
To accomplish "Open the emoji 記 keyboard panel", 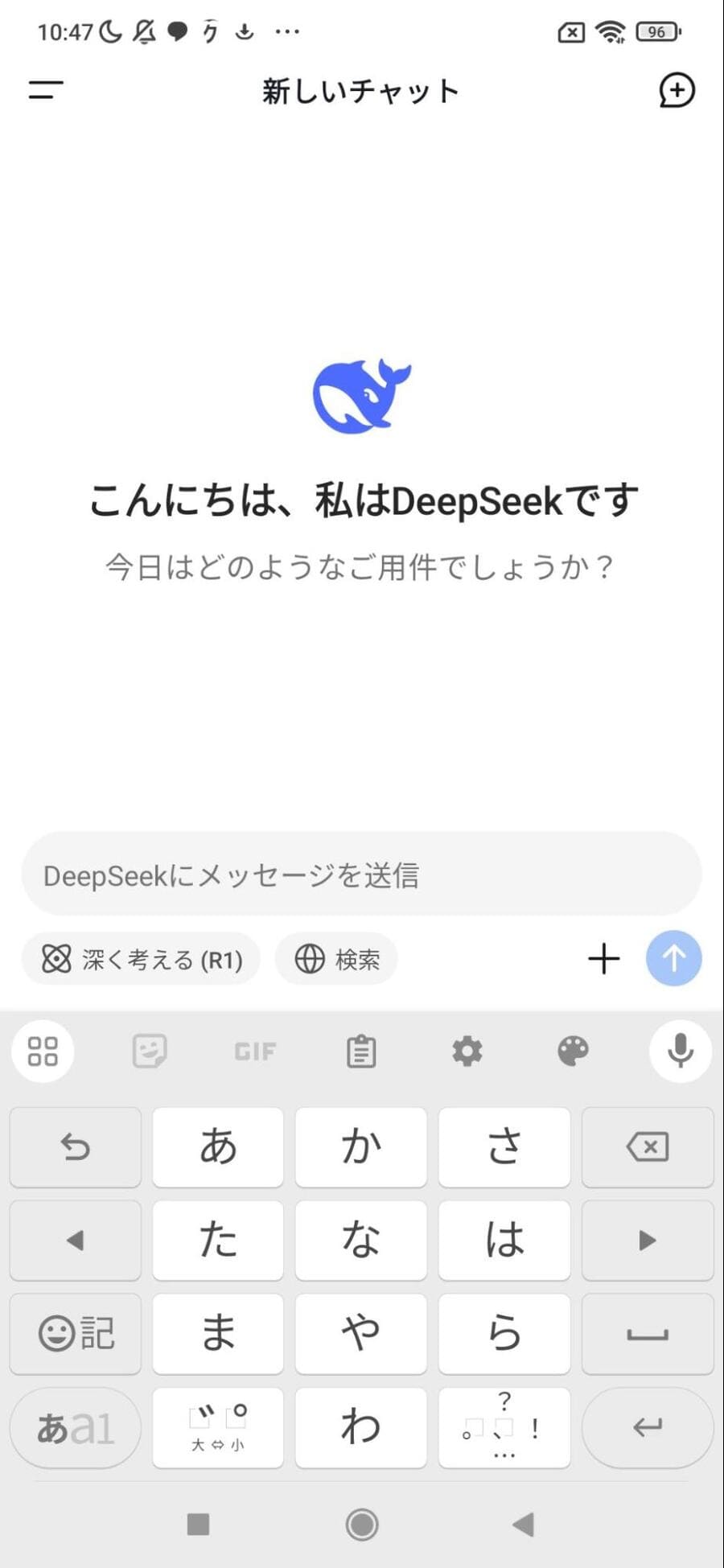I will tap(75, 1334).
